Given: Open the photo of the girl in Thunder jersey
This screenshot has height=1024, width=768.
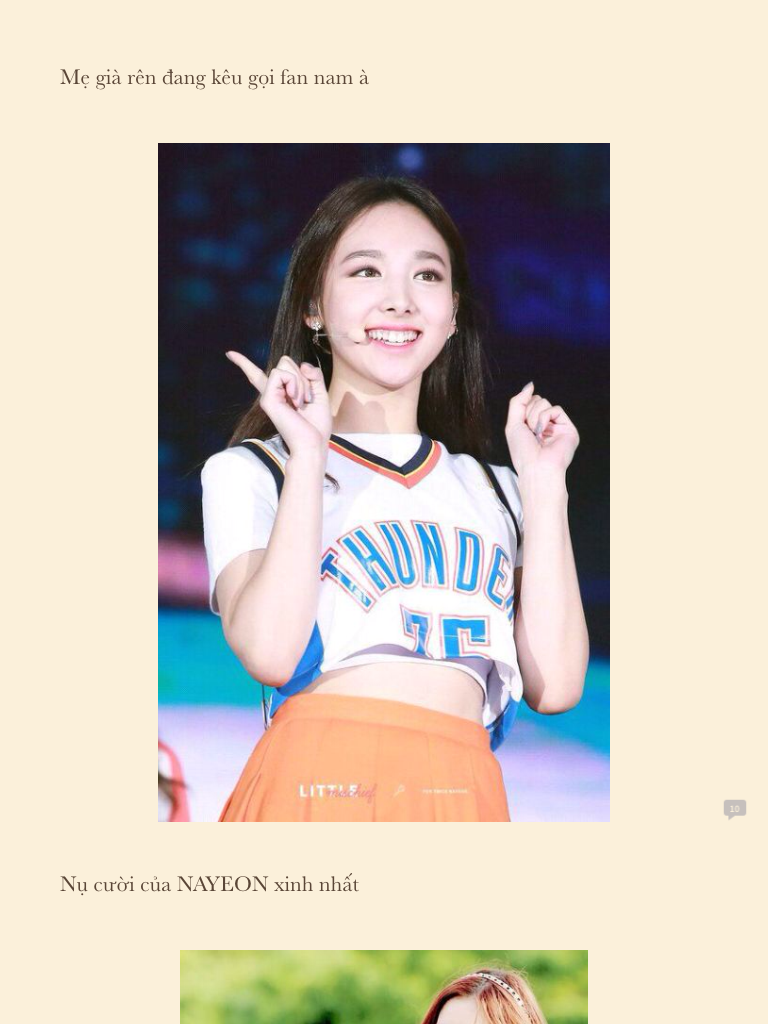Looking at the screenshot, I should click(384, 482).
